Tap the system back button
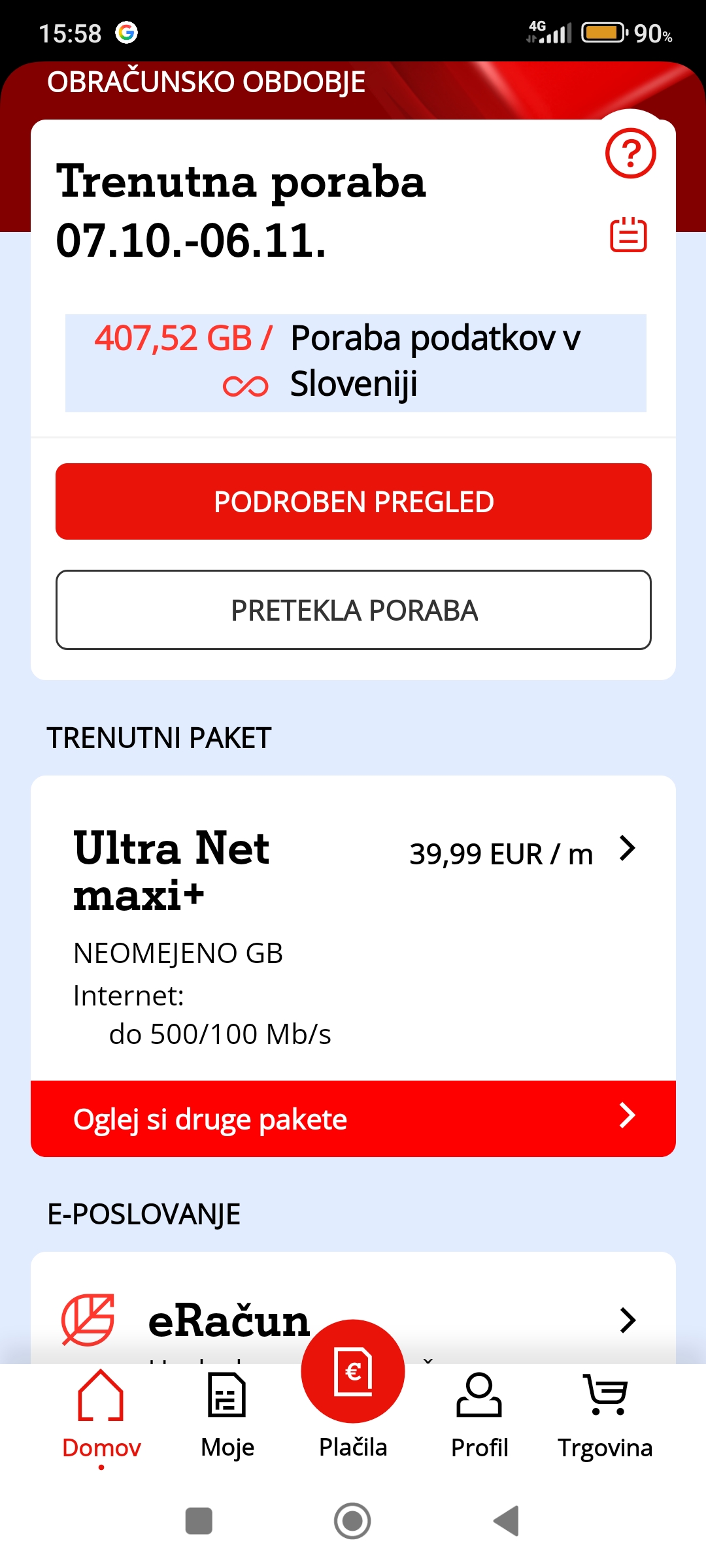The width and height of the screenshot is (706, 1568). (x=507, y=1521)
